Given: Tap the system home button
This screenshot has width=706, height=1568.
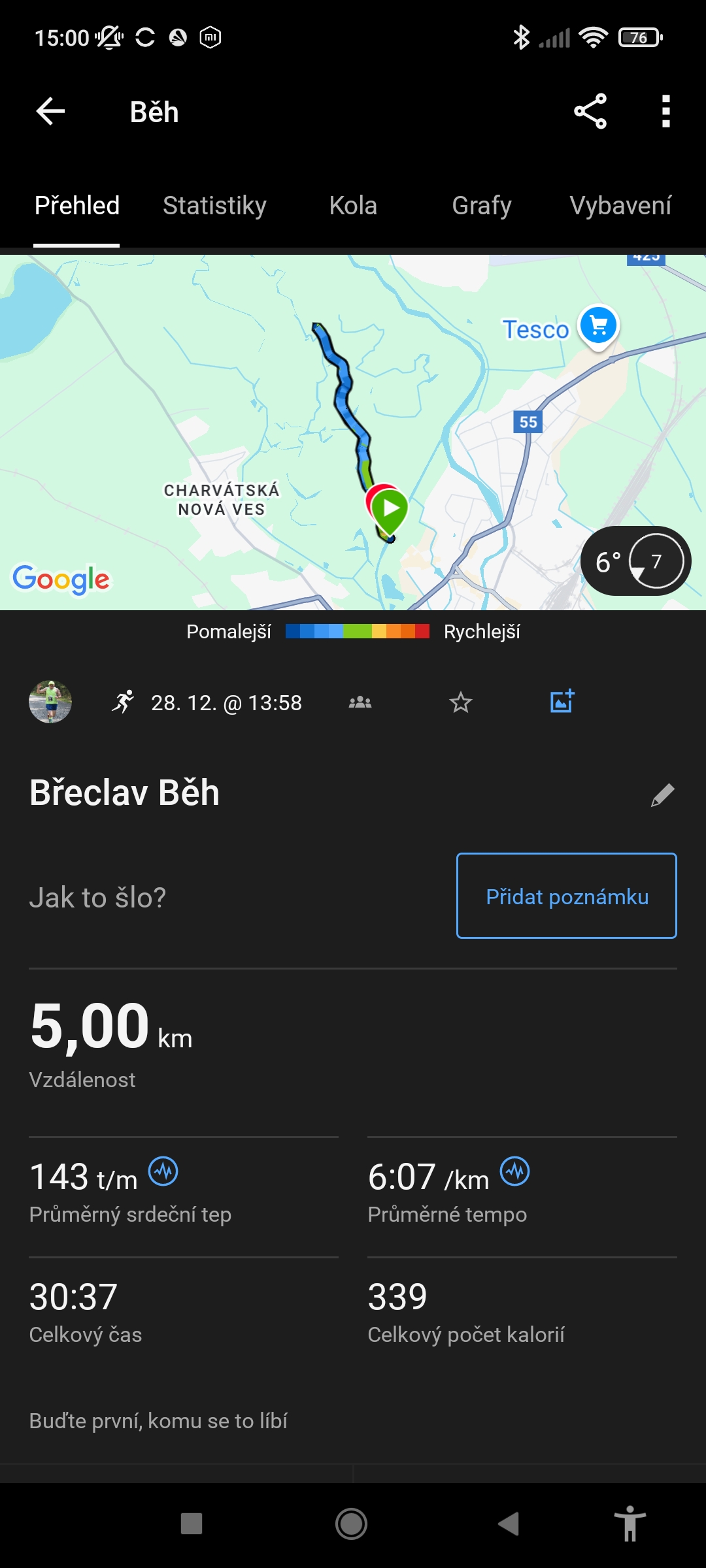Looking at the screenshot, I should pyautogui.click(x=352, y=1524).
